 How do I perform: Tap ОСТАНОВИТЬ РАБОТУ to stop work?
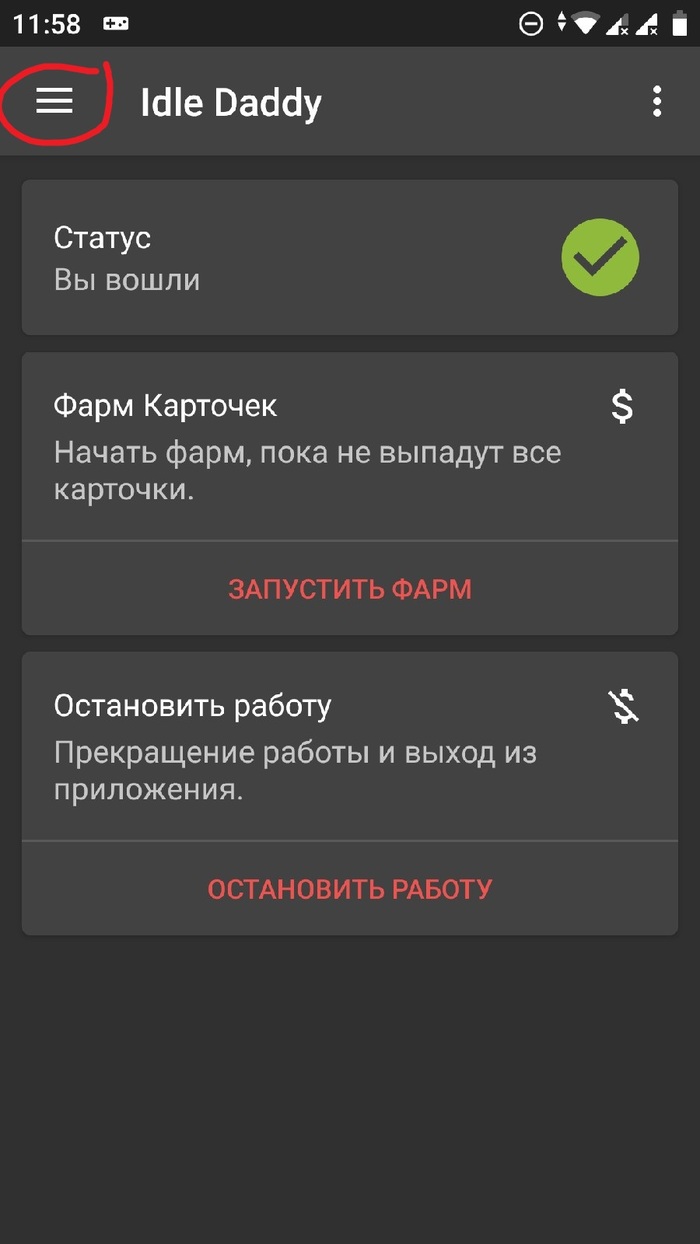click(x=350, y=889)
